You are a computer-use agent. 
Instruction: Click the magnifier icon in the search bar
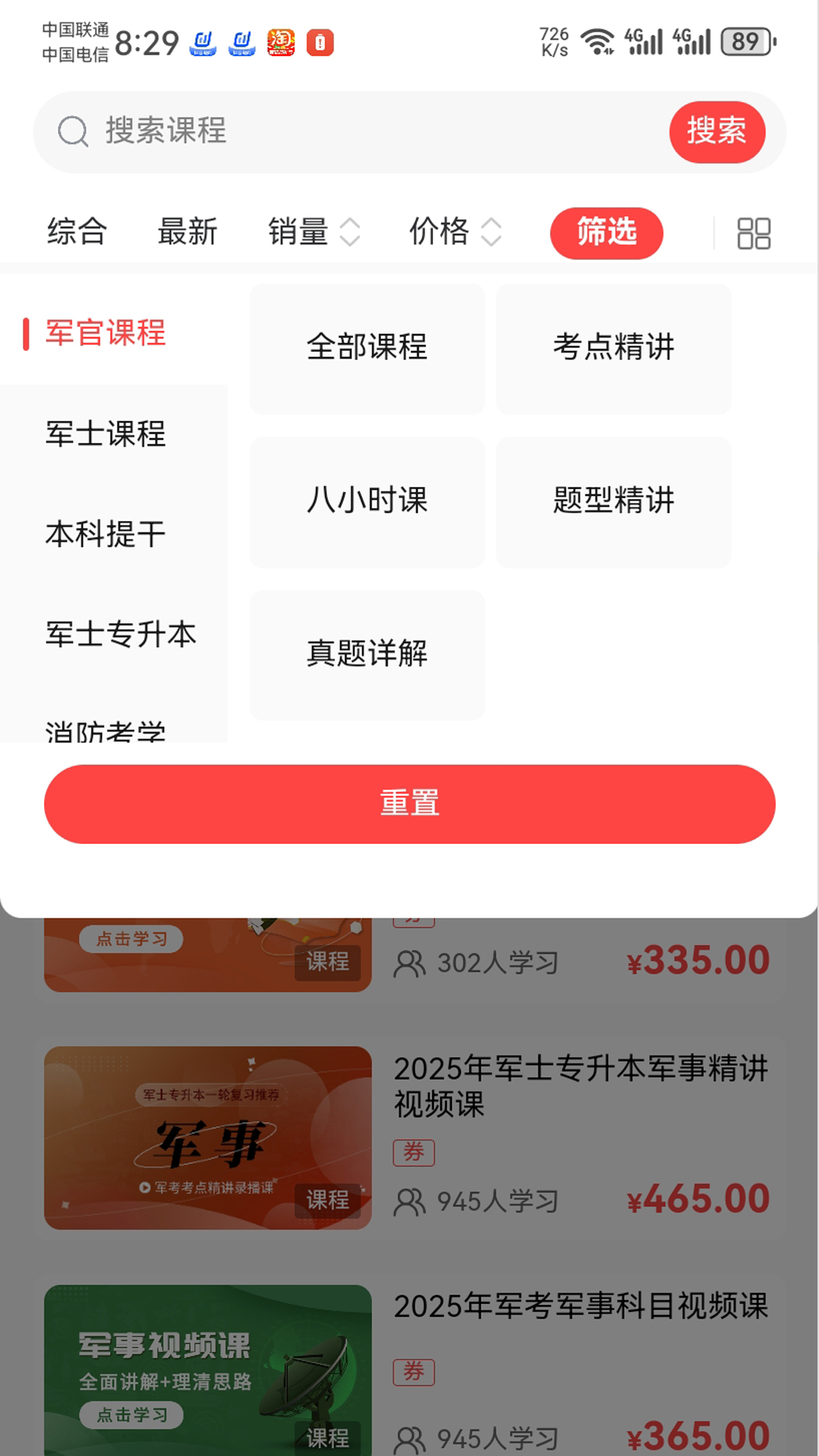coord(72,131)
